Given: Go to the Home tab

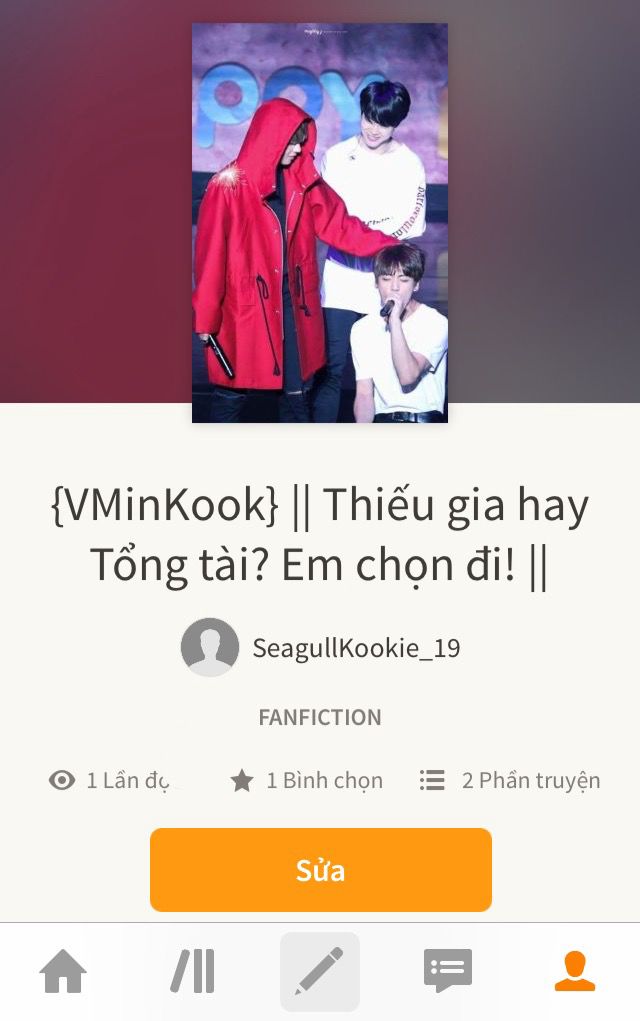Looking at the screenshot, I should 63,971.
